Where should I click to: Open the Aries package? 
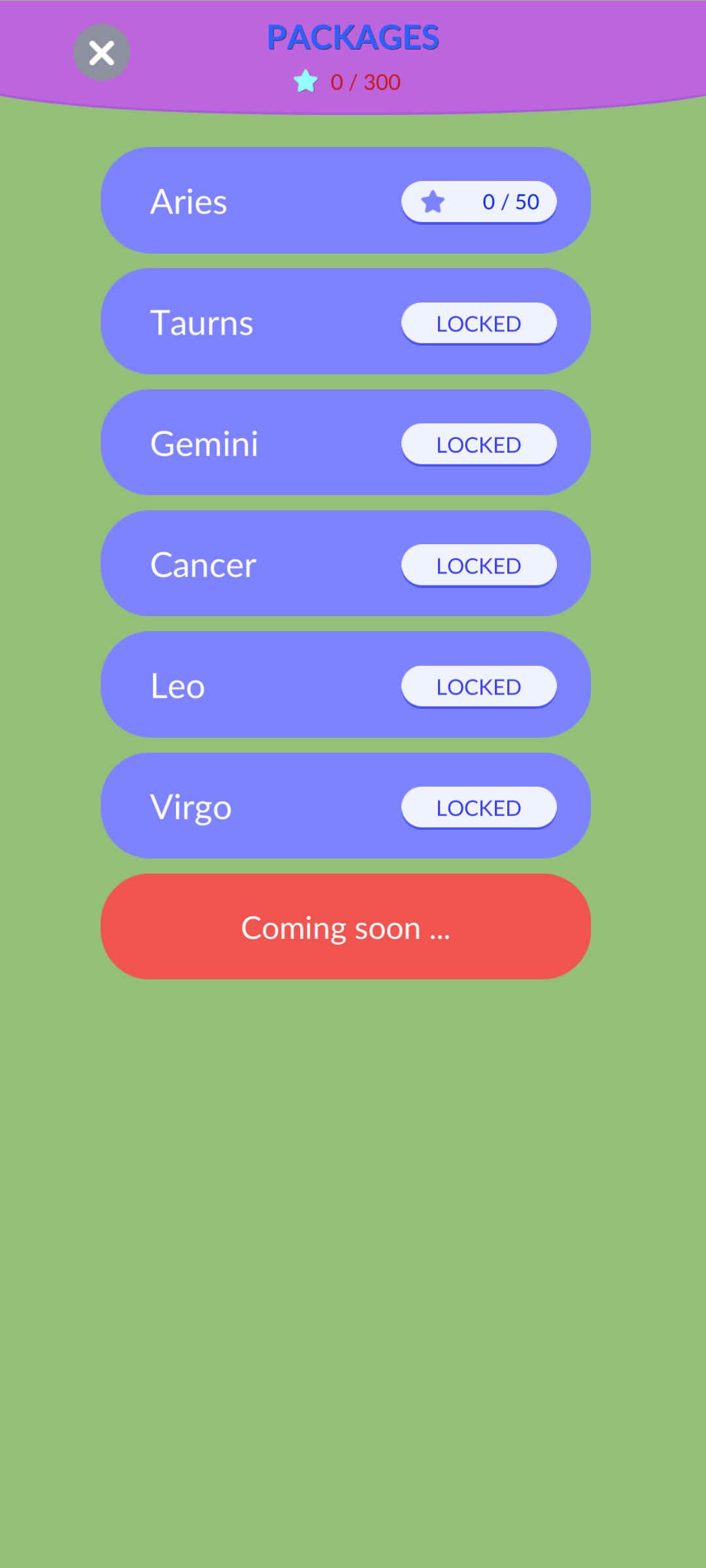(345, 201)
